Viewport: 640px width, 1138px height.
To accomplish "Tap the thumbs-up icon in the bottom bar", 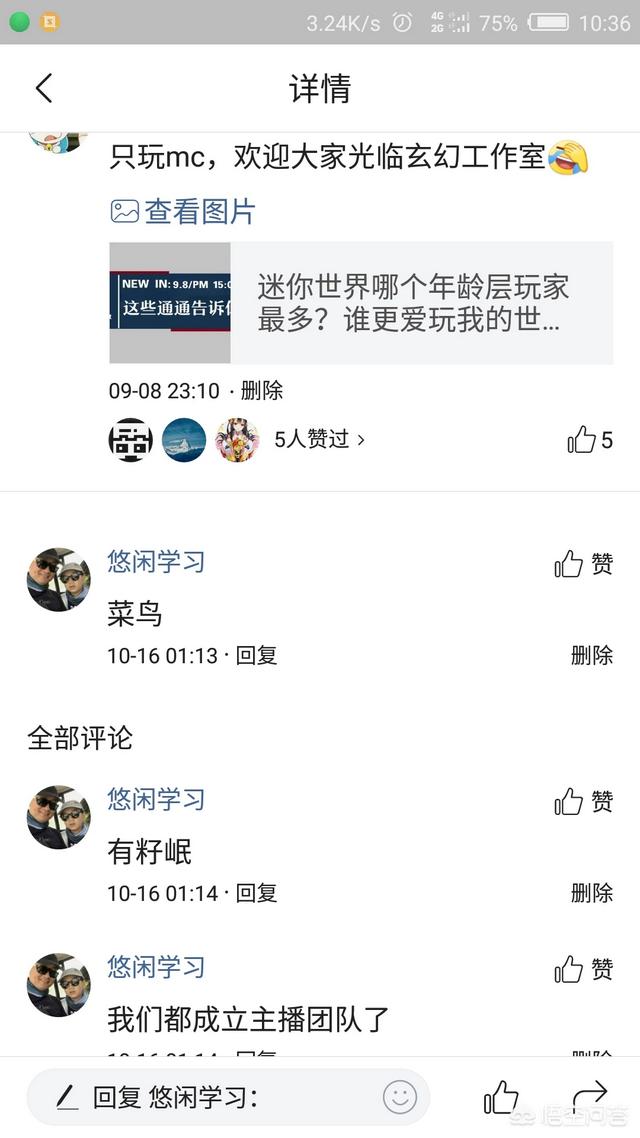I will point(501,1097).
